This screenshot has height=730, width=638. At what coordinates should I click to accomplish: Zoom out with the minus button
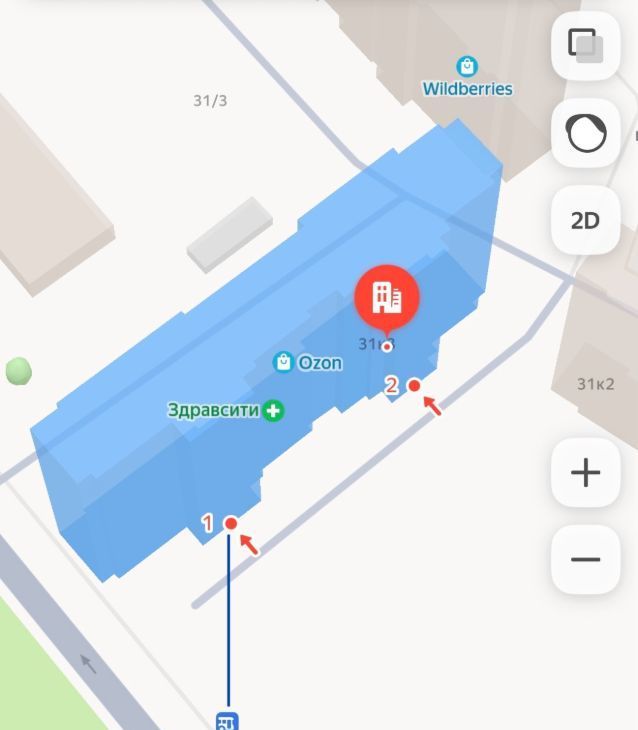(586, 559)
